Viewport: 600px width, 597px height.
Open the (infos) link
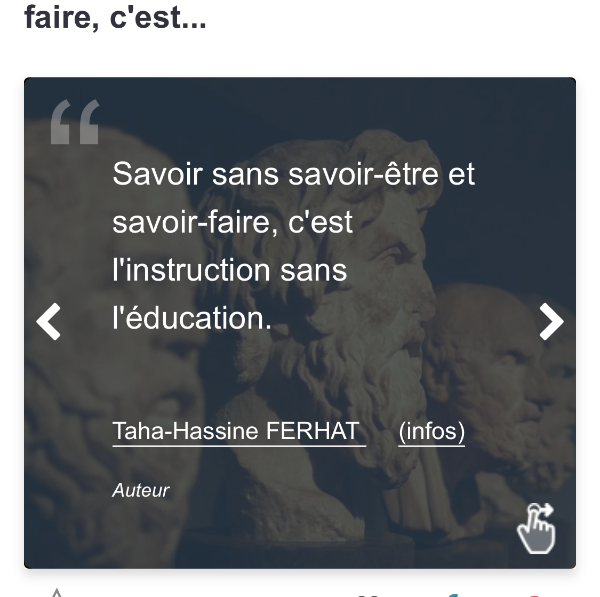pos(431,431)
